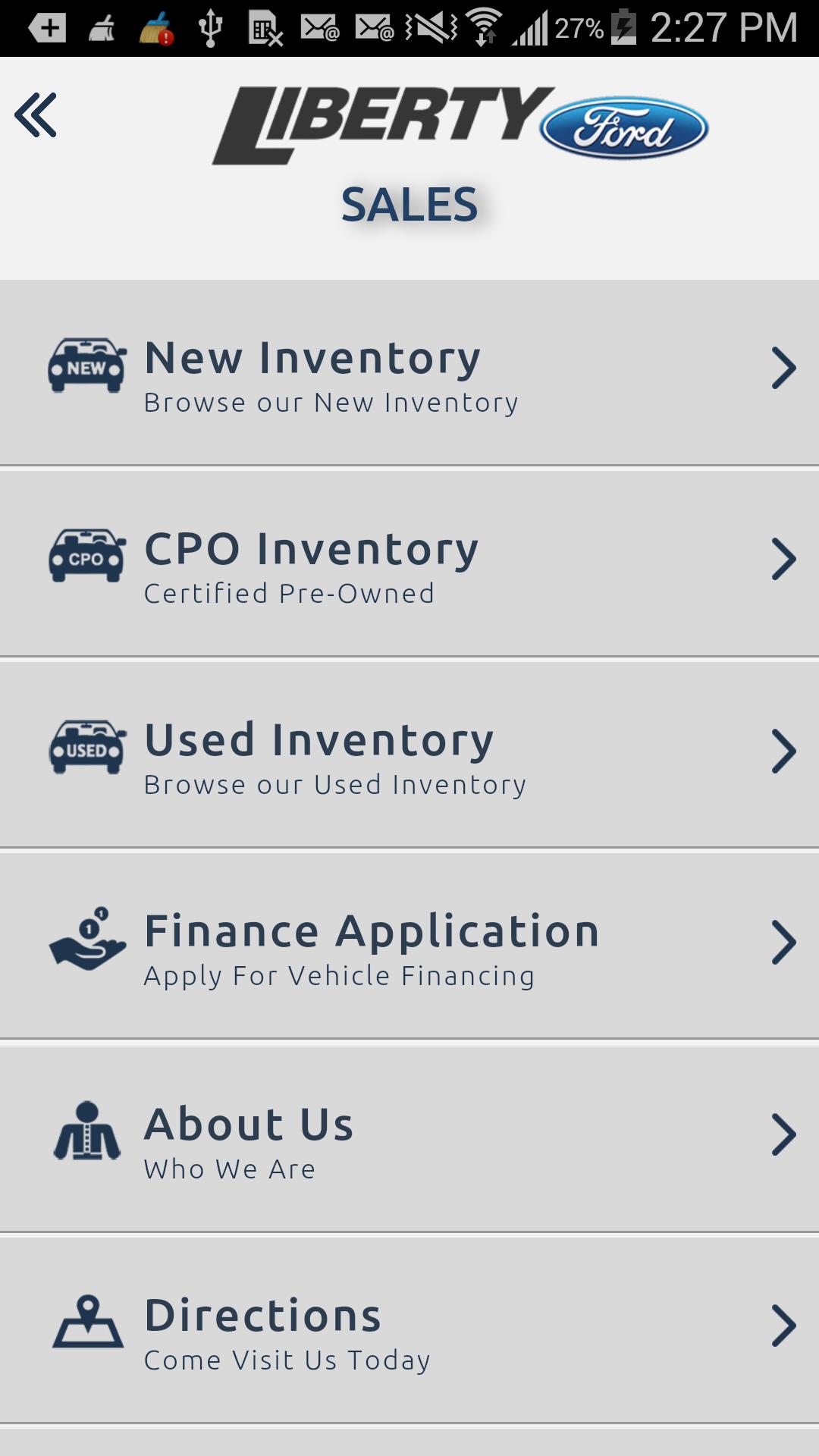Browse CPO Inventory certified pre-owned
The width and height of the screenshot is (819, 1456).
click(x=409, y=564)
